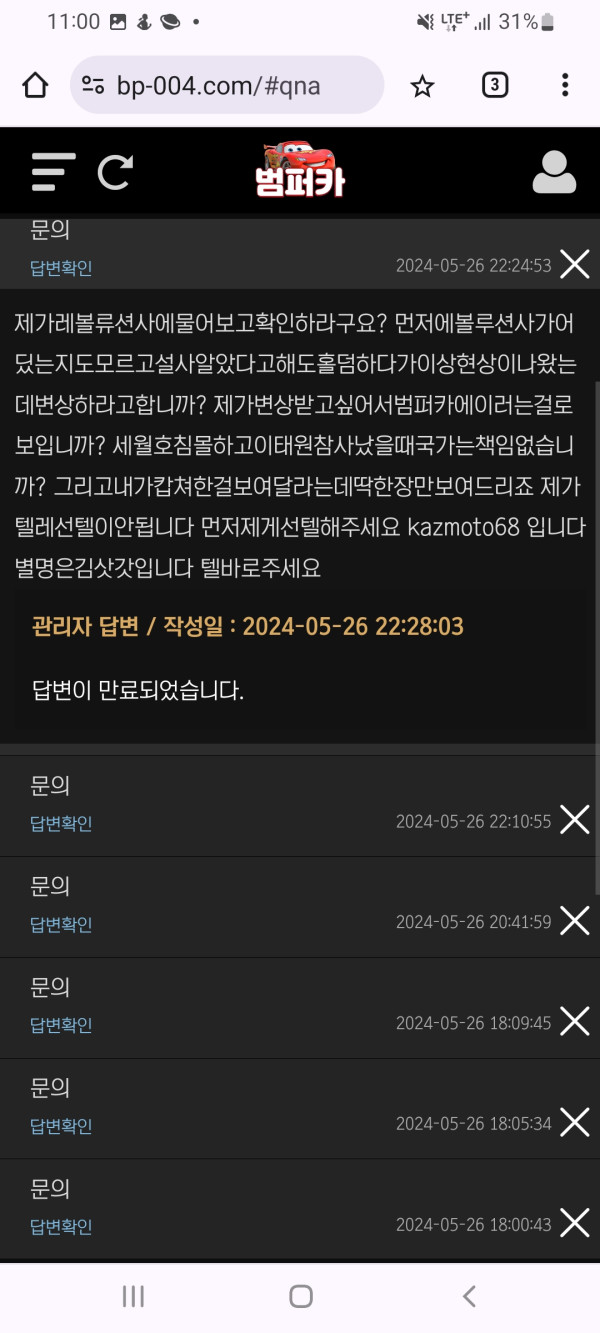
Task: Tap the site refresh icon
Action: (x=115, y=172)
